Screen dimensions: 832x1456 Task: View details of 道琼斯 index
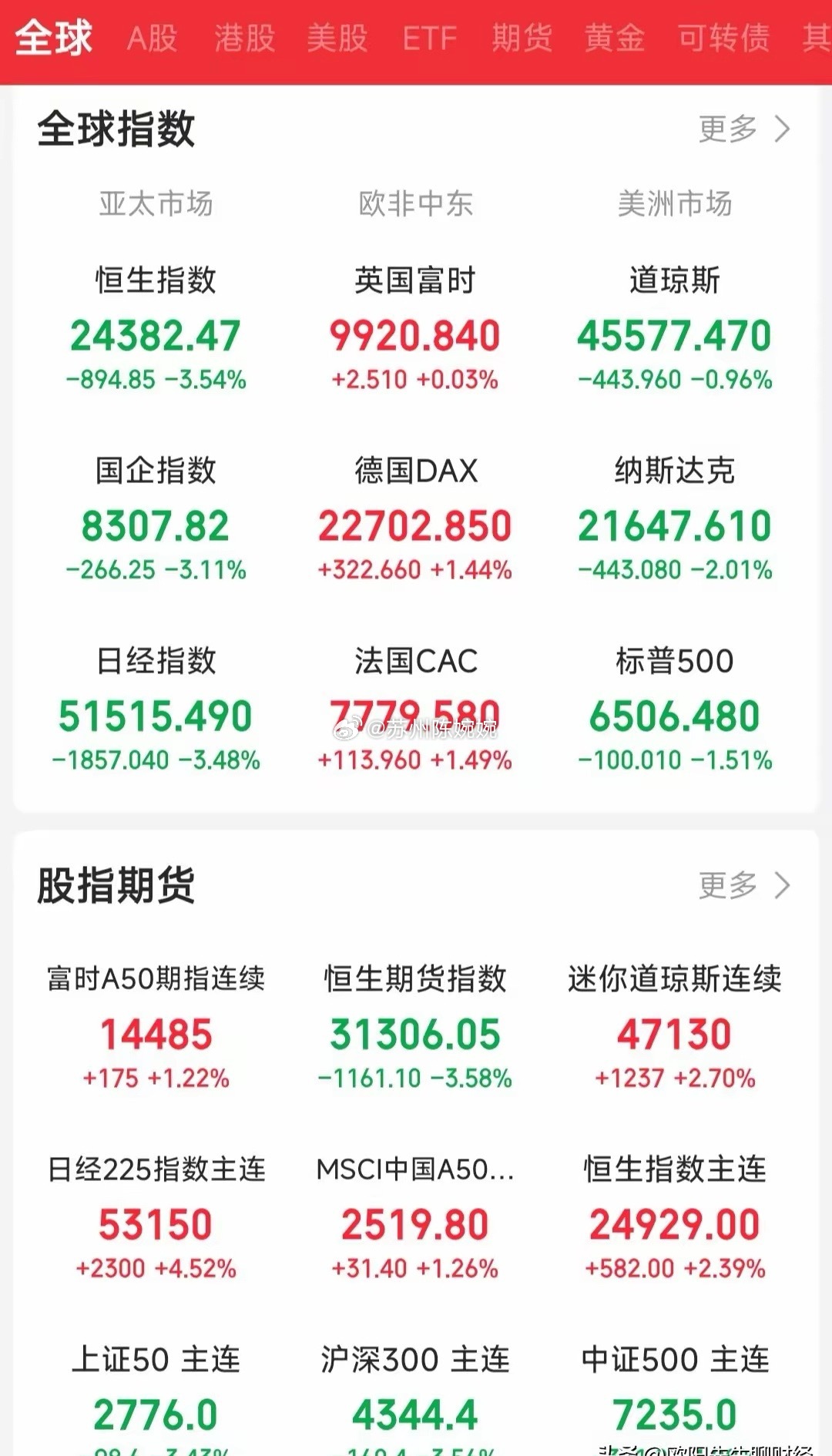[674, 327]
